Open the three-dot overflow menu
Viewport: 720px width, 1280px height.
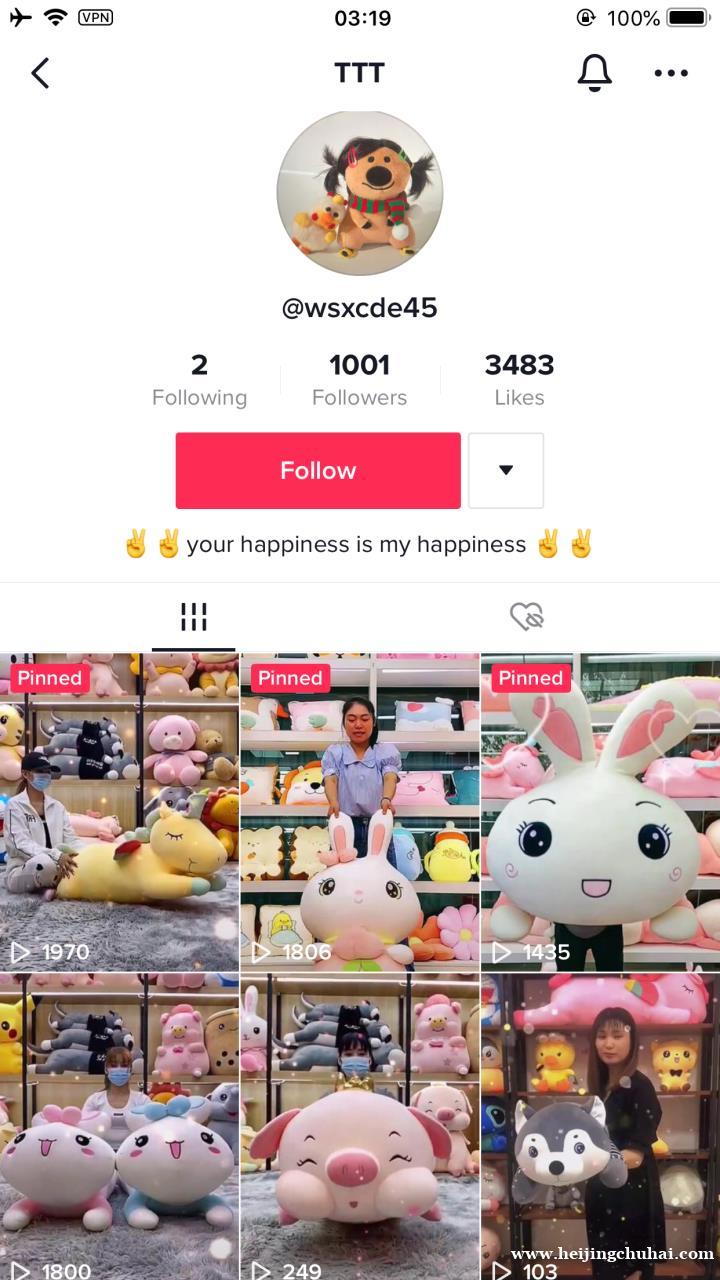[x=671, y=73]
